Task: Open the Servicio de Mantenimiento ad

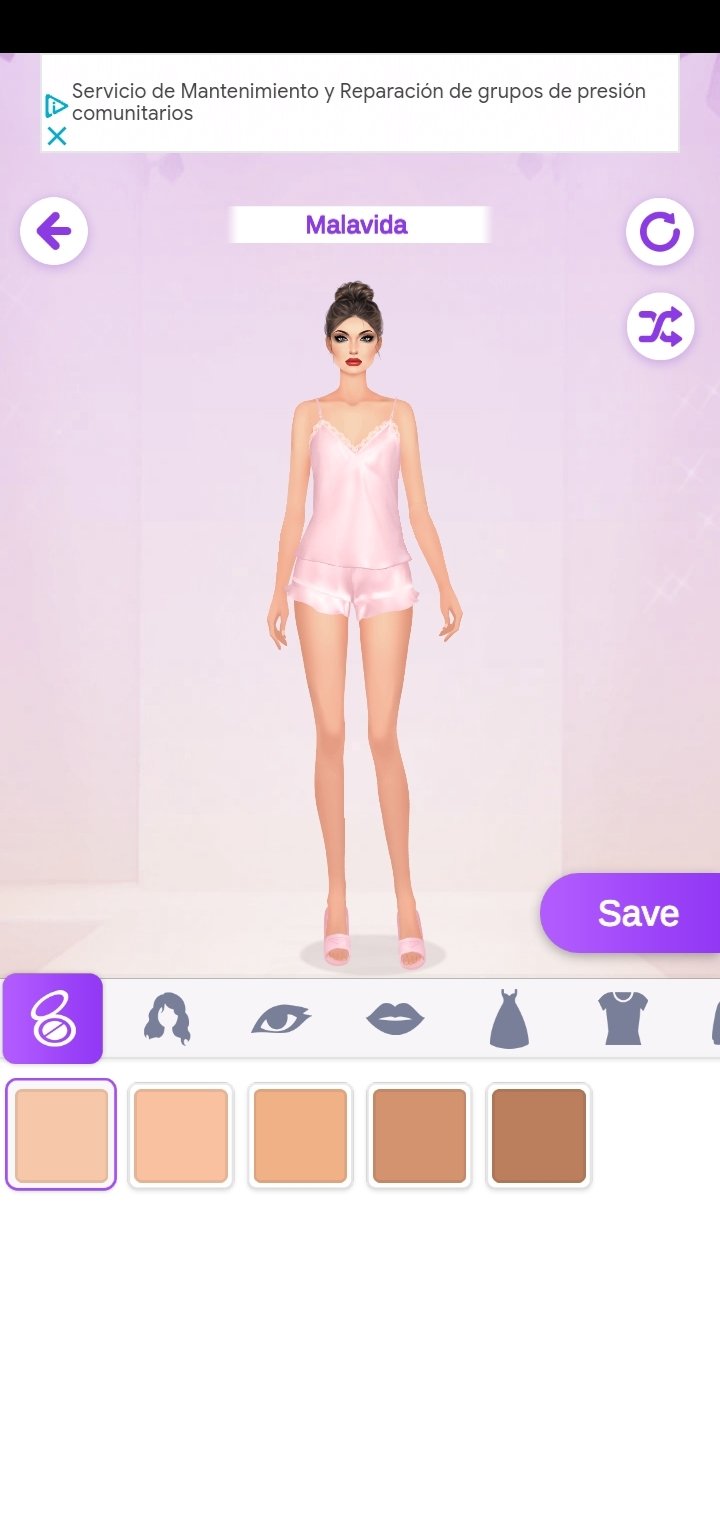Action: pyautogui.click(x=360, y=102)
